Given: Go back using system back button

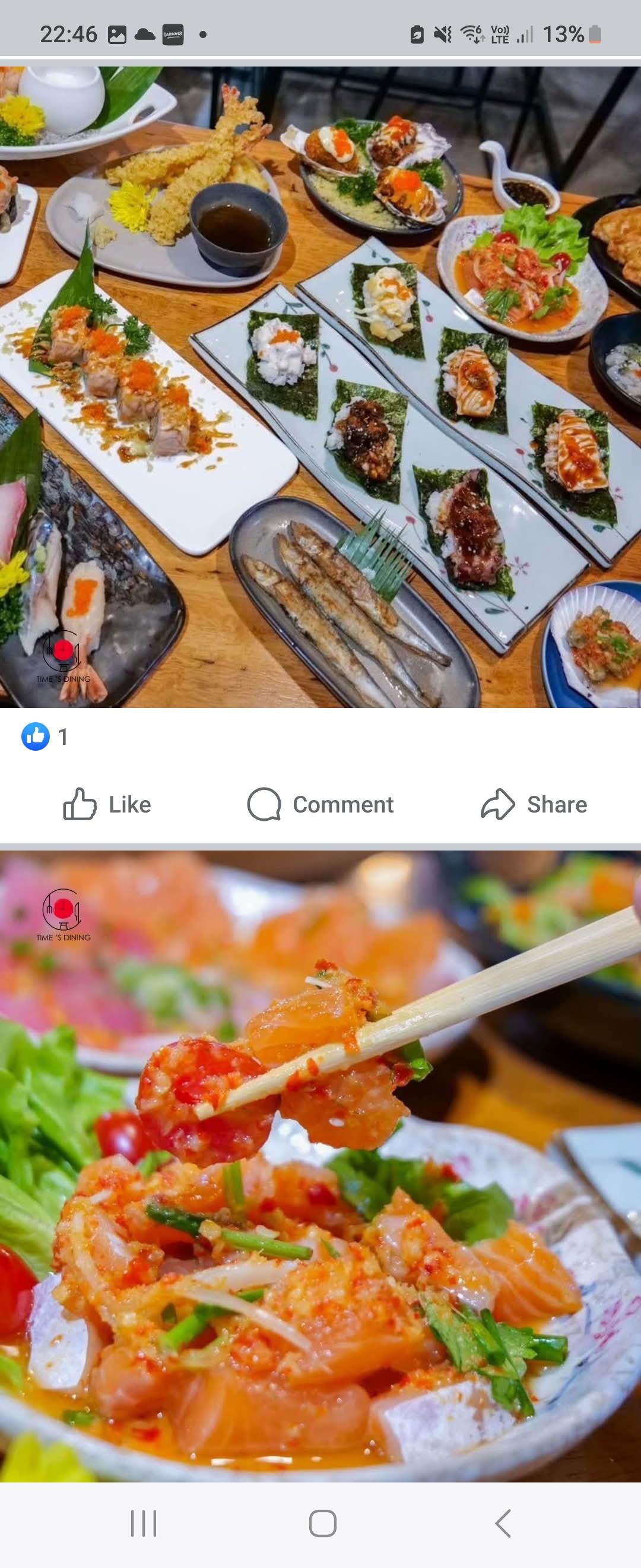Looking at the screenshot, I should point(503,1523).
